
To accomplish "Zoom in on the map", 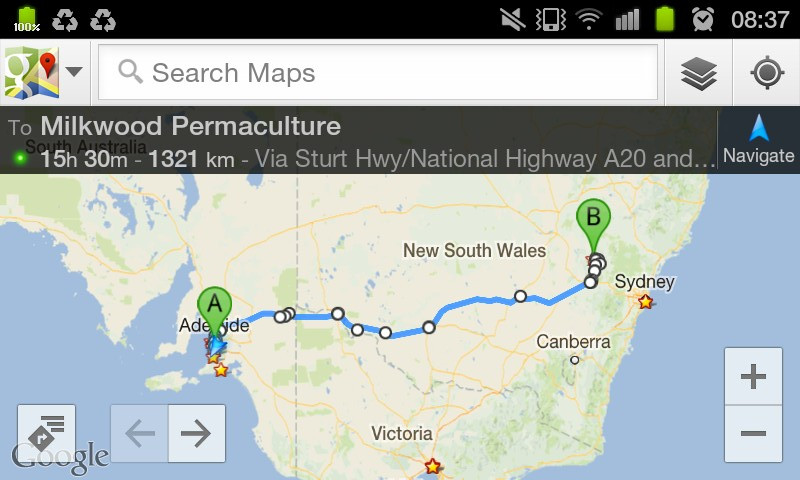I will coord(752,377).
